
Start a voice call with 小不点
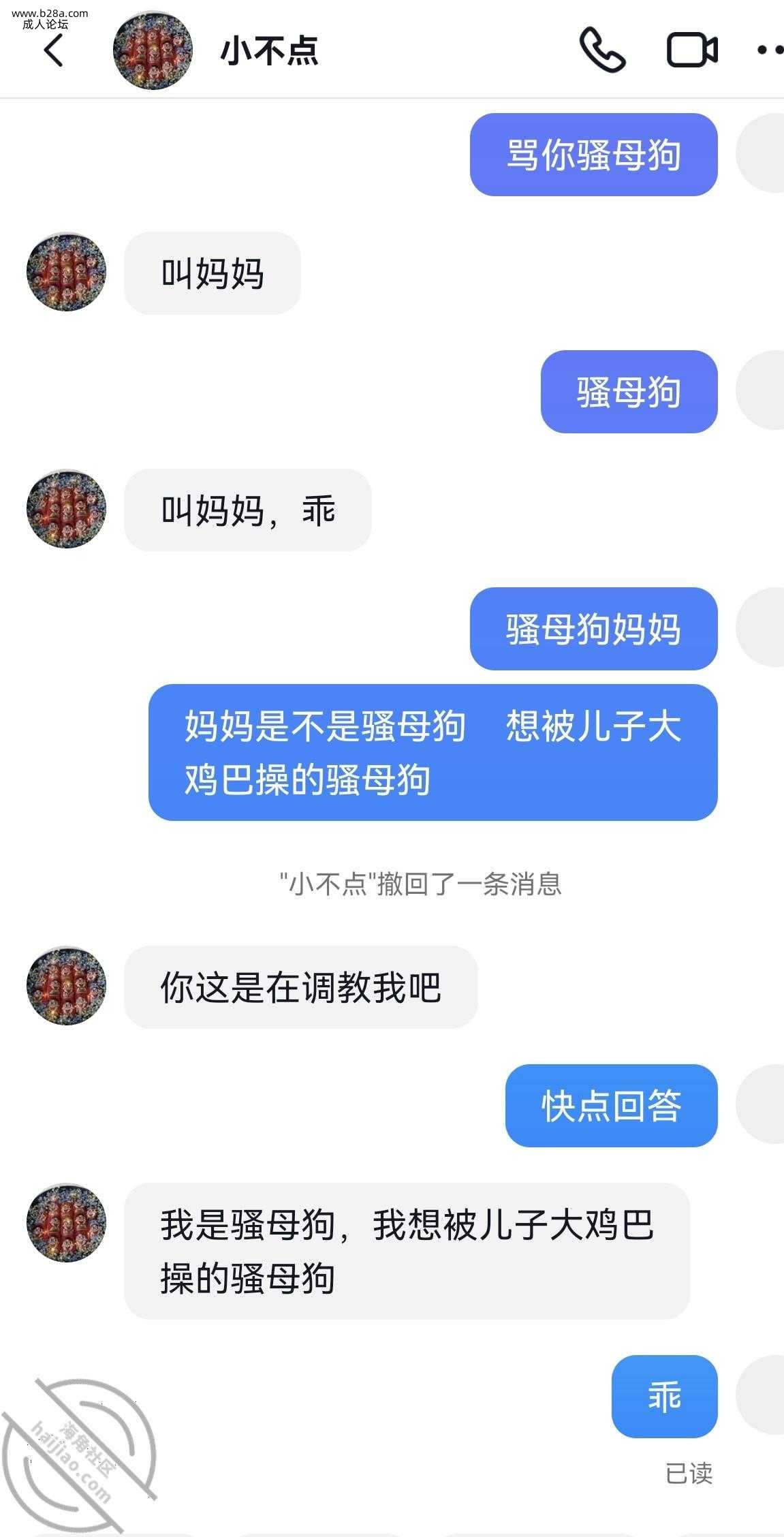click(x=602, y=50)
